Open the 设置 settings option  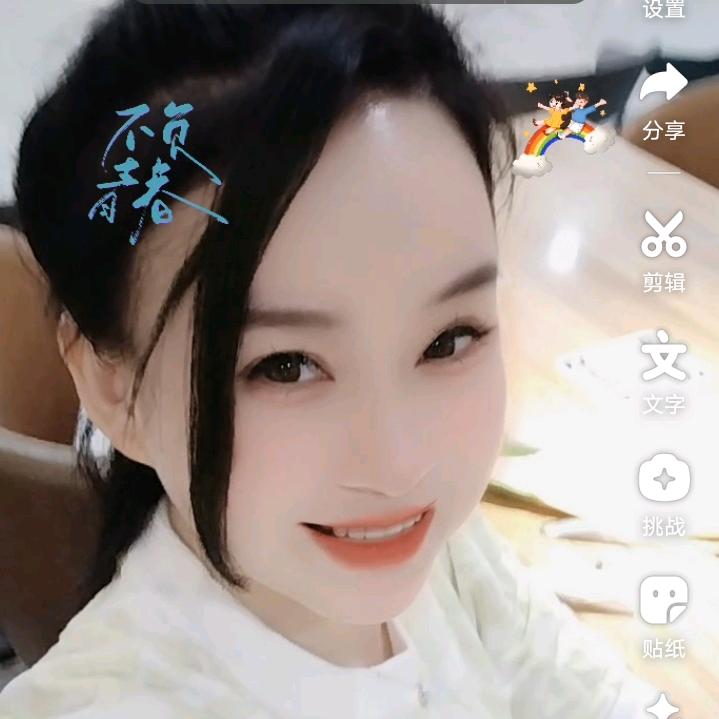tap(664, 10)
